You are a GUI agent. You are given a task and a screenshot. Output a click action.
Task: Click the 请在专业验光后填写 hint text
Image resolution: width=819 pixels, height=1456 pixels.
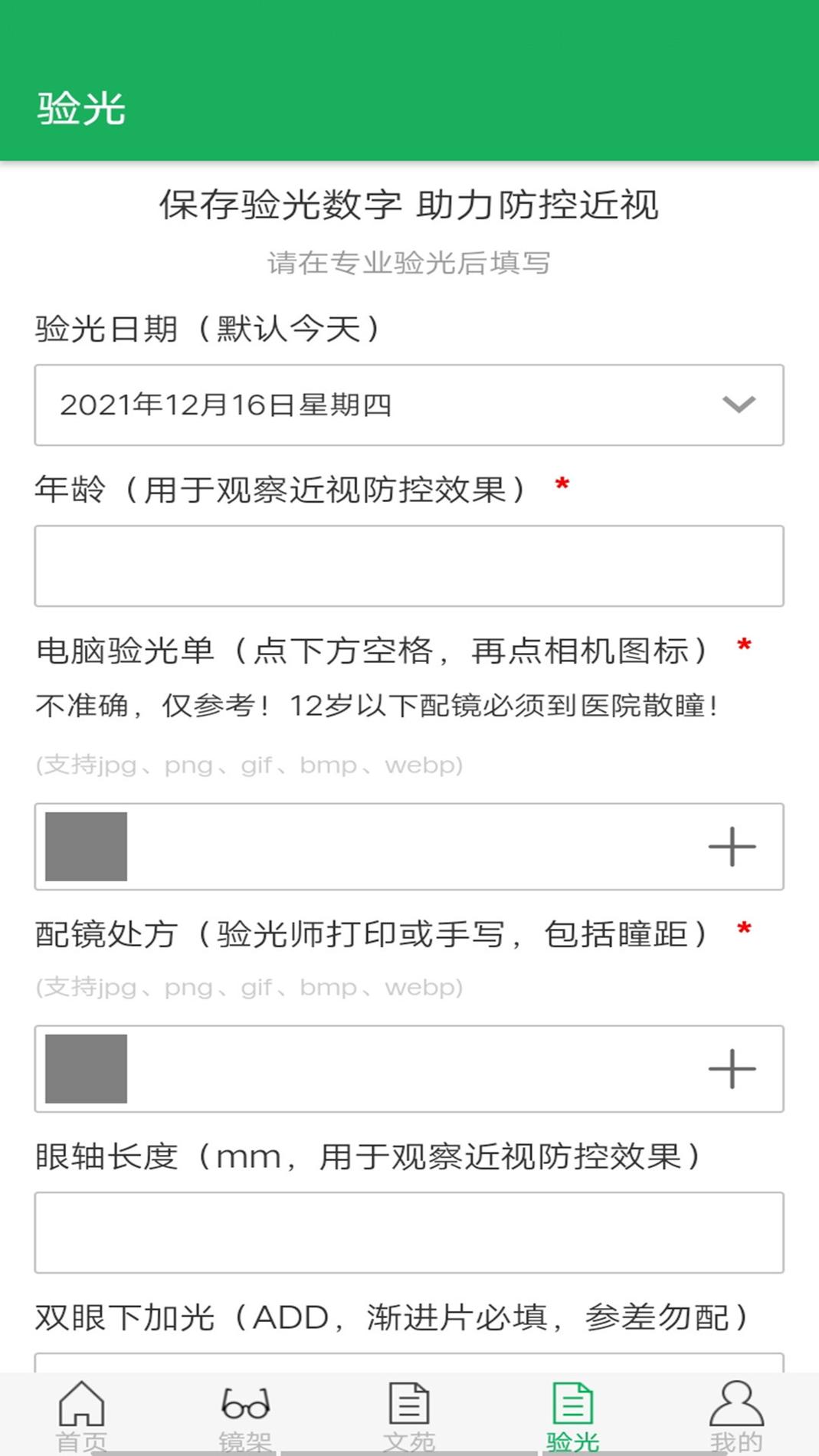pos(409,263)
